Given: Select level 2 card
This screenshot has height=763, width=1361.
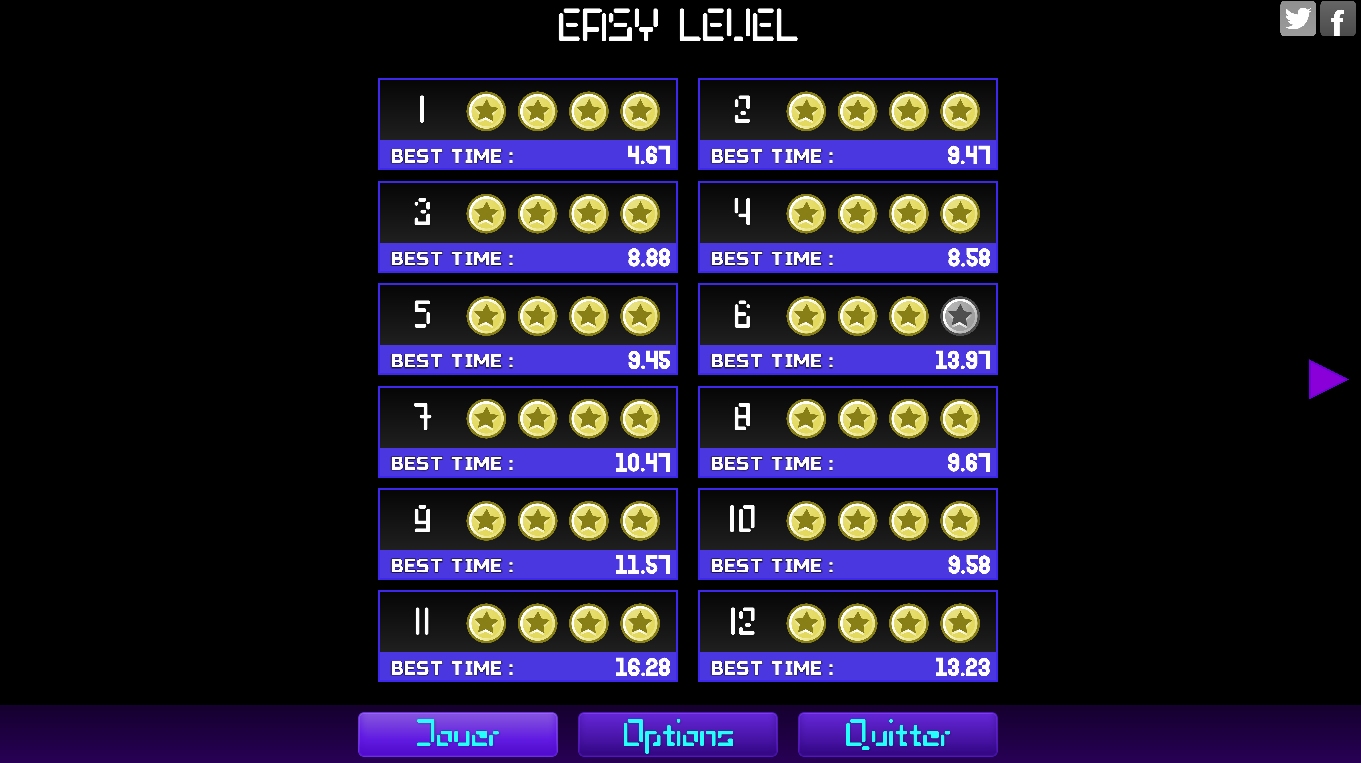Looking at the screenshot, I should (x=847, y=124).
